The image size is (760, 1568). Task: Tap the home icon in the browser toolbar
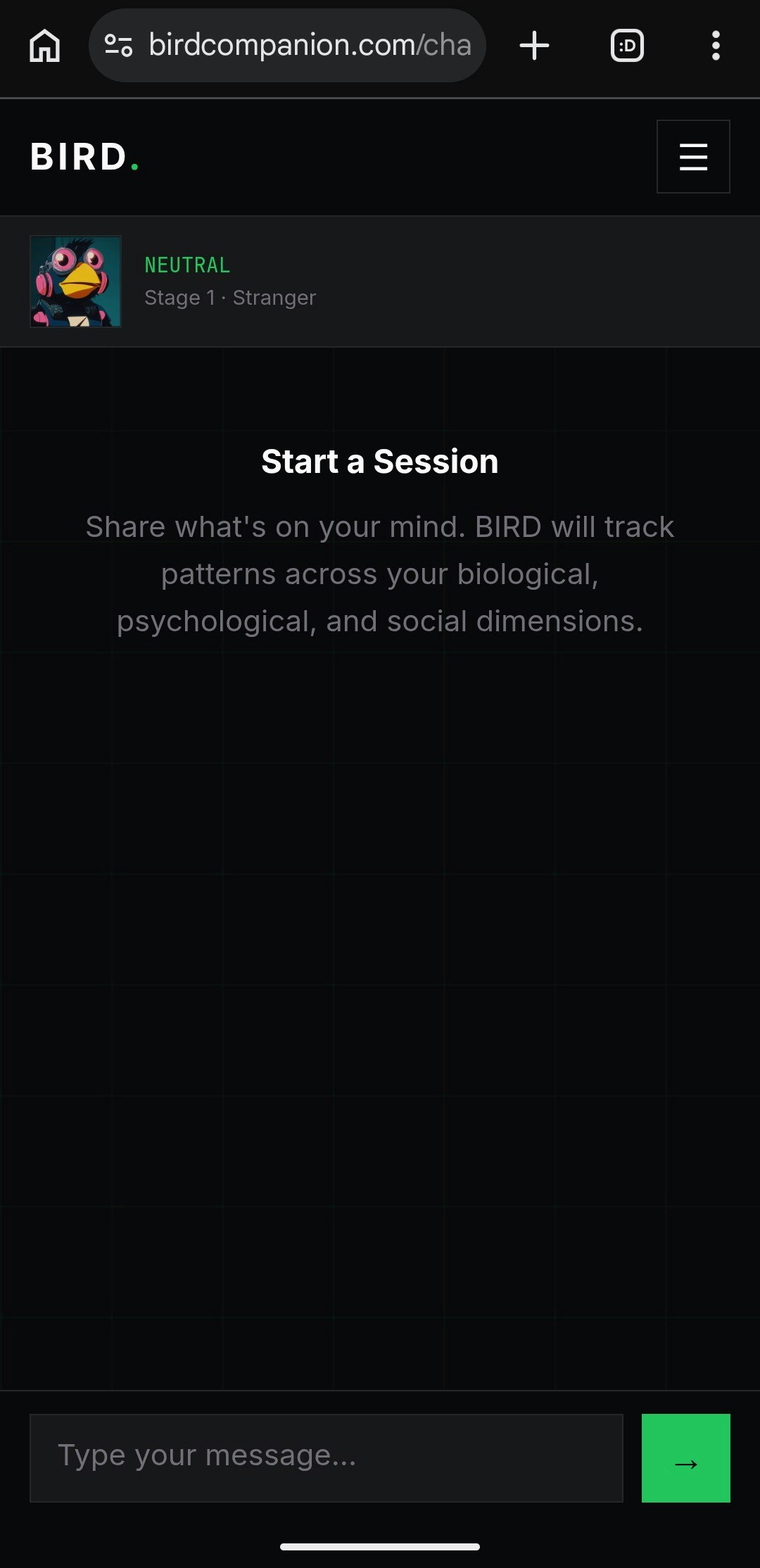point(44,46)
